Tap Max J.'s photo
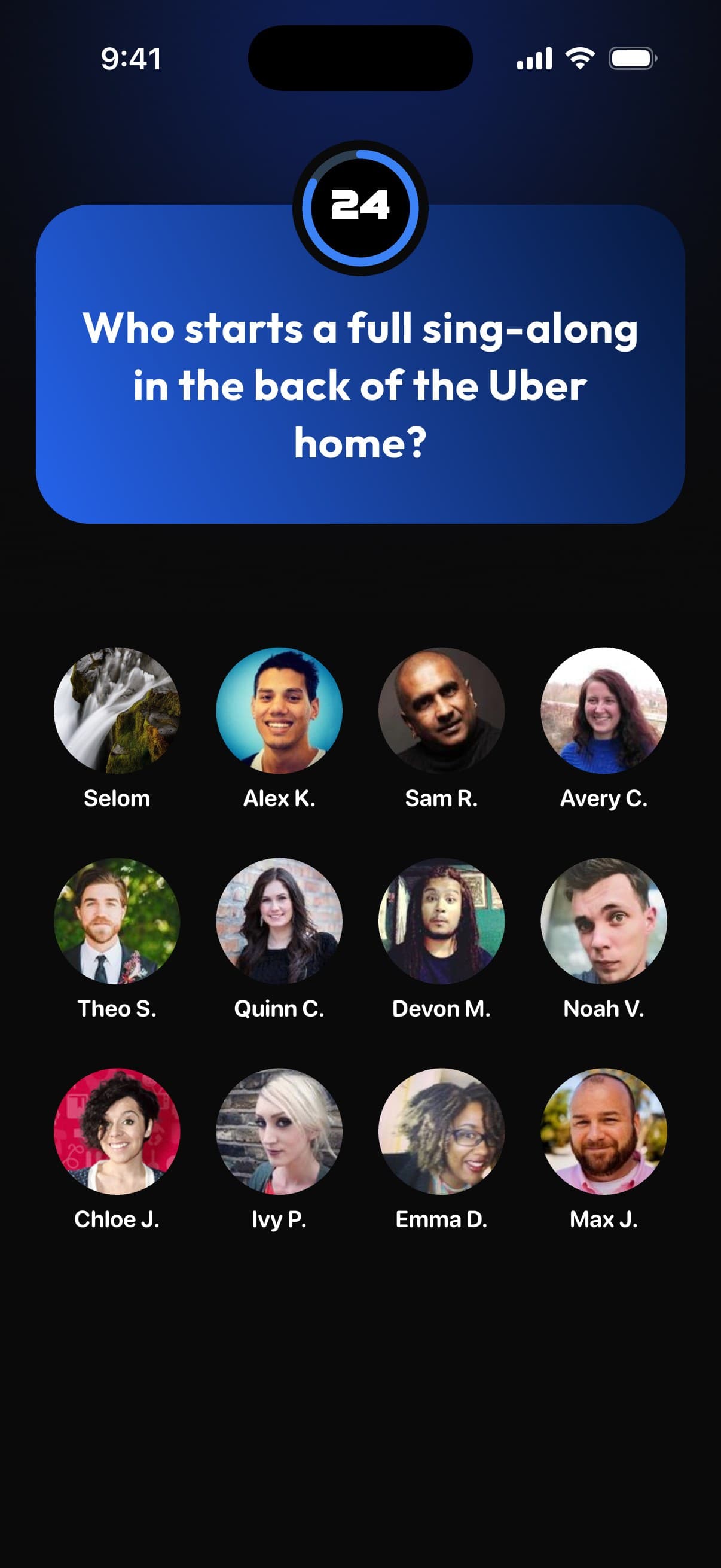Image resolution: width=721 pixels, height=1568 pixels. point(604,1131)
